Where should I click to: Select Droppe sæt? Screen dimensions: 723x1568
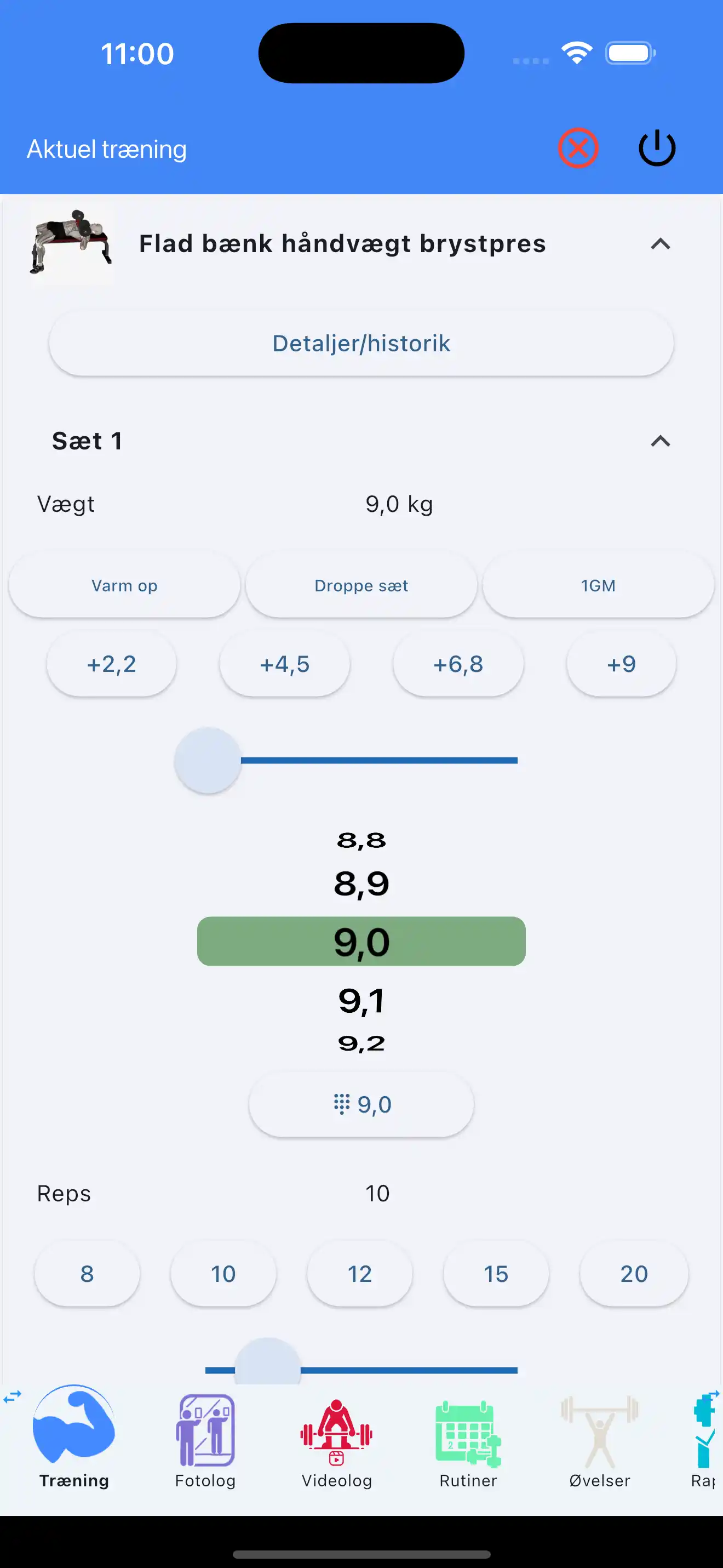click(x=361, y=585)
